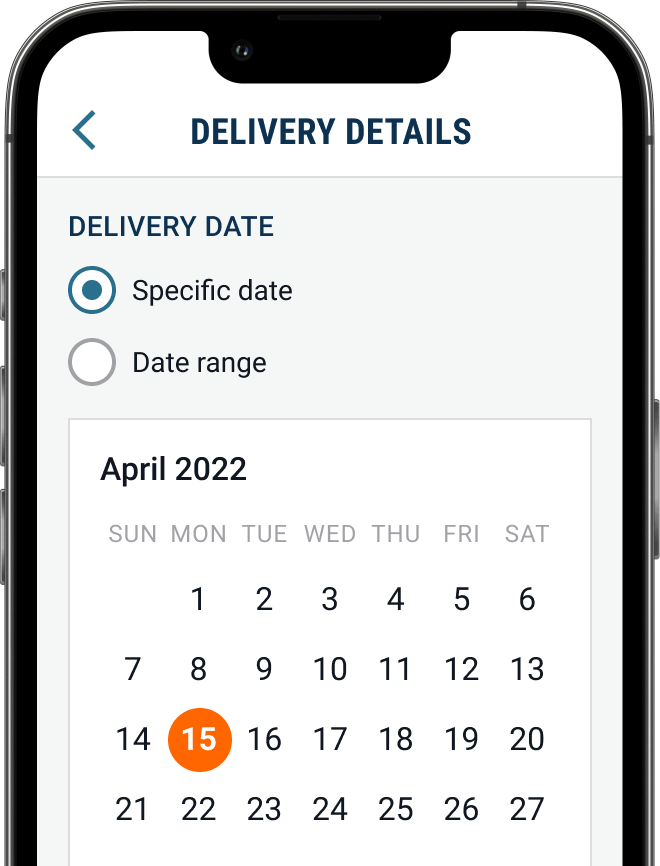Choose the Date range option

pyautogui.click(x=92, y=362)
